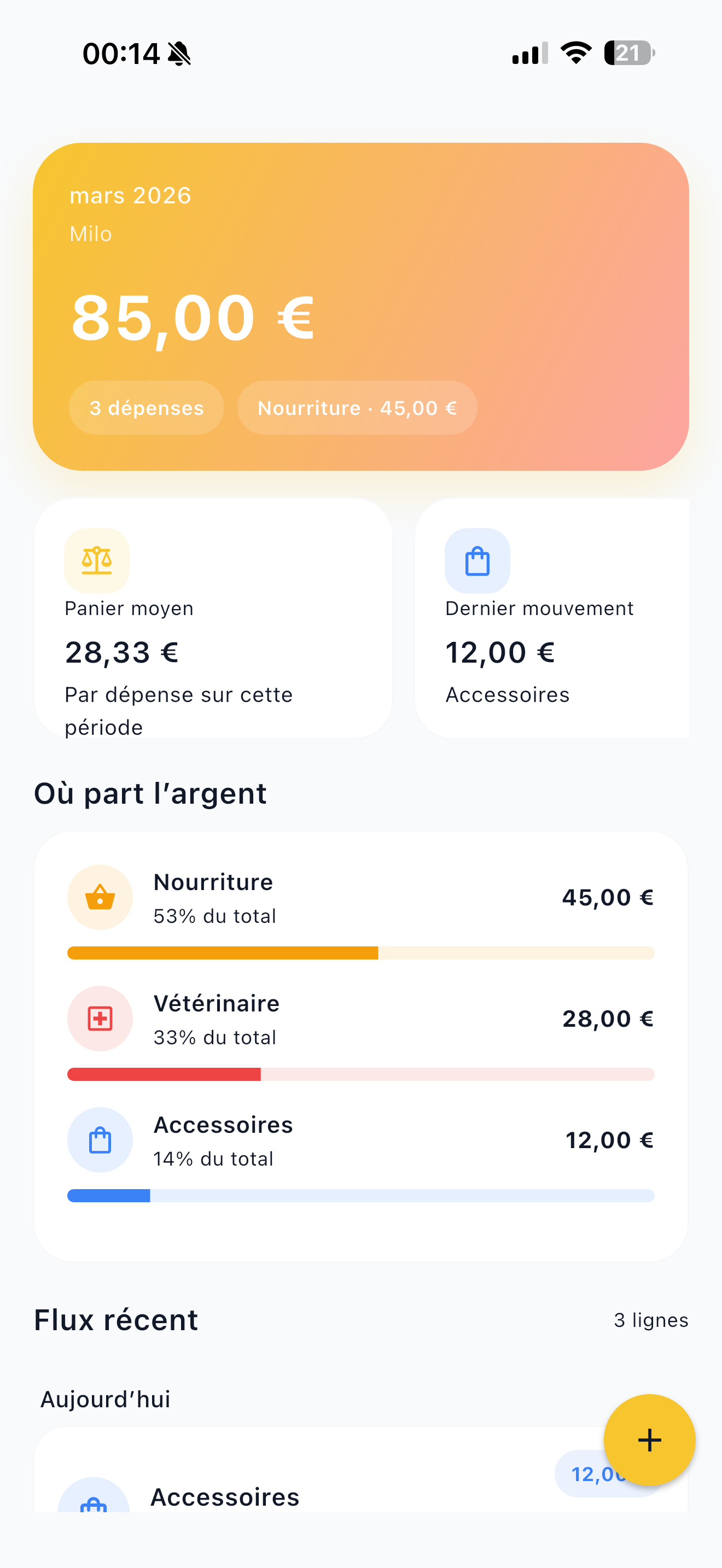
Task: Click the 3 dépenses chip
Action: pos(146,408)
